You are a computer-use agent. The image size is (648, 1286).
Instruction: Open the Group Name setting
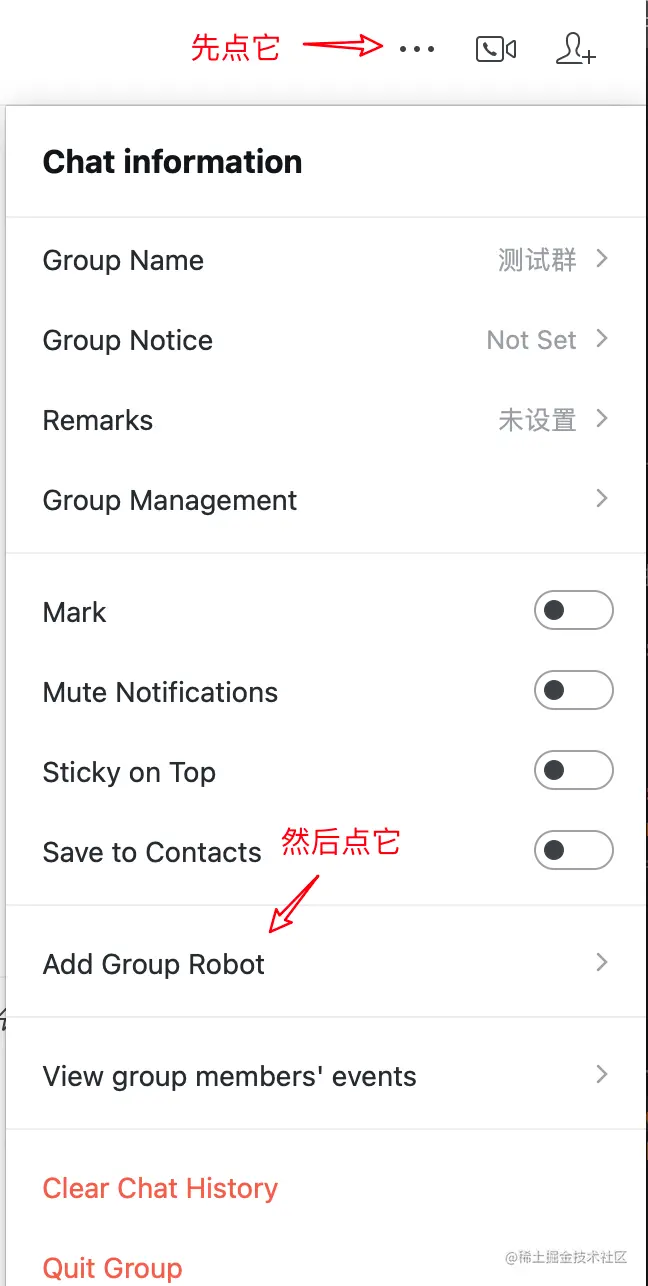pos(325,260)
